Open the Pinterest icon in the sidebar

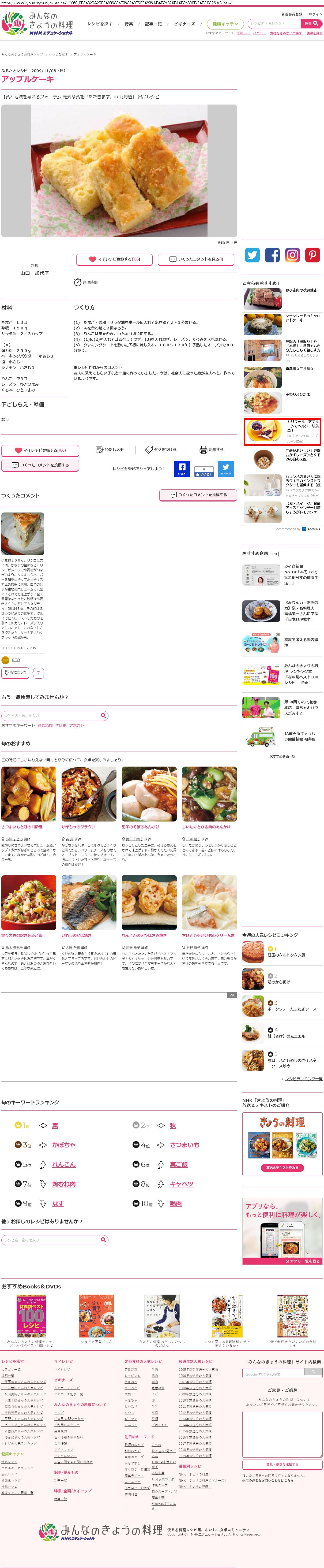pos(312,255)
